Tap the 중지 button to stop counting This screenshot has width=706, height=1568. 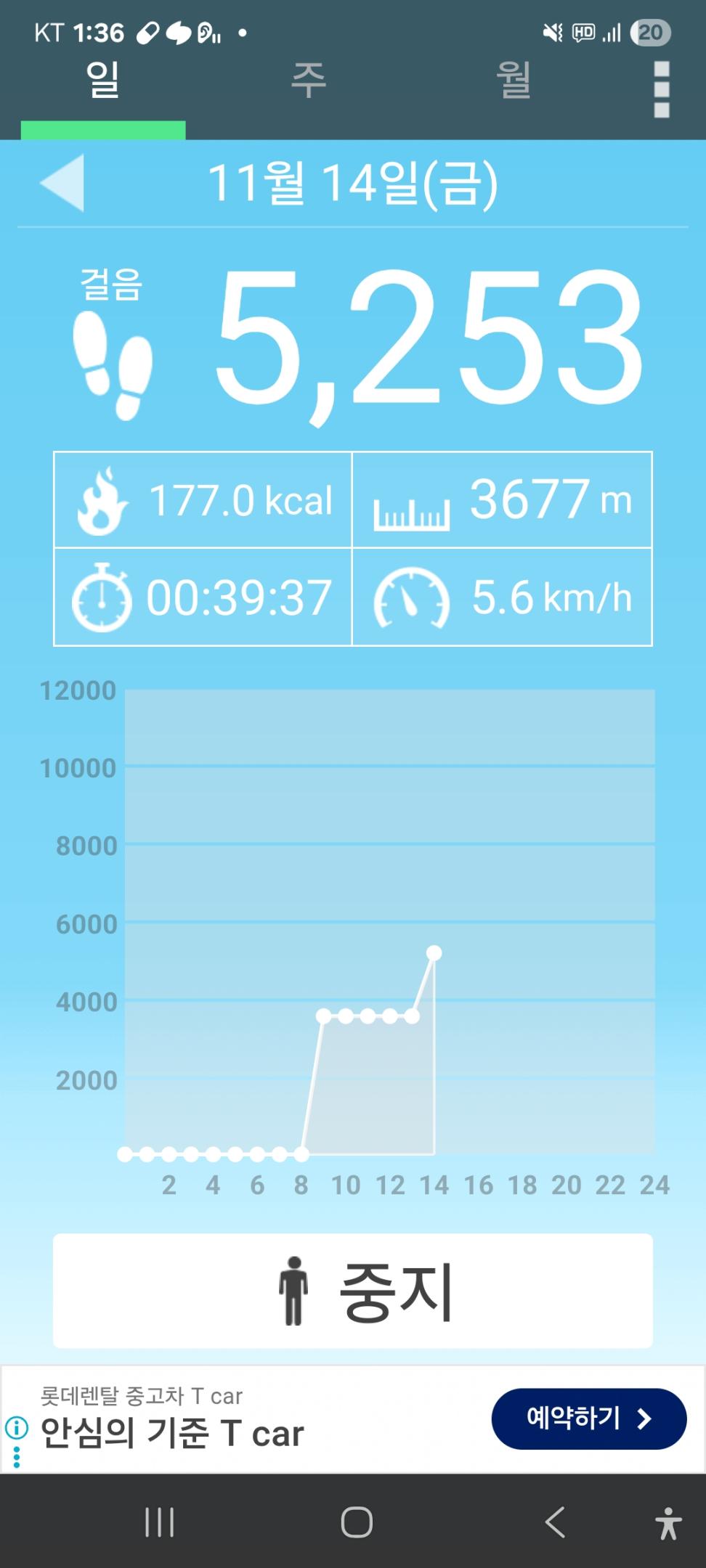pos(353,1291)
